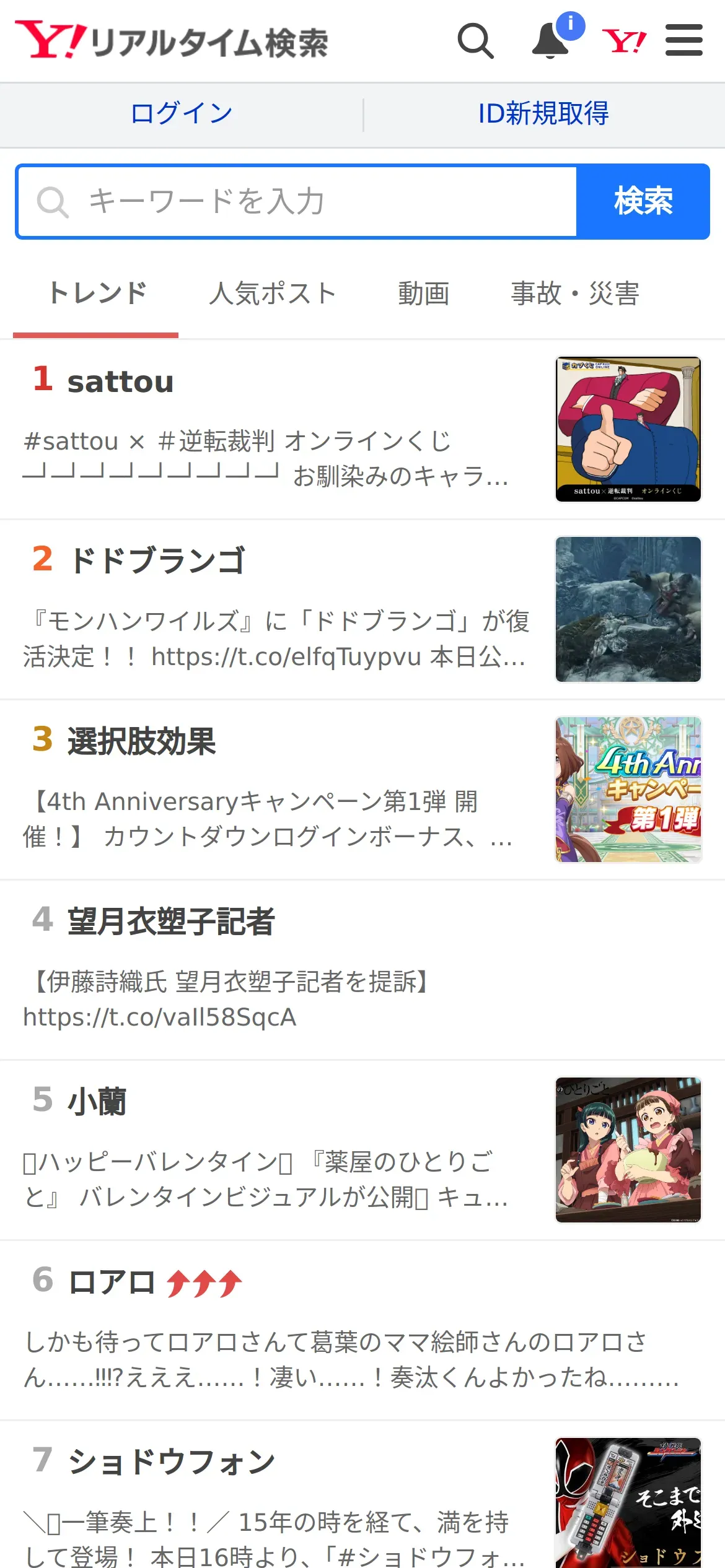Open the search magnifier icon in header
This screenshot has width=725, height=1568.
coord(475,41)
